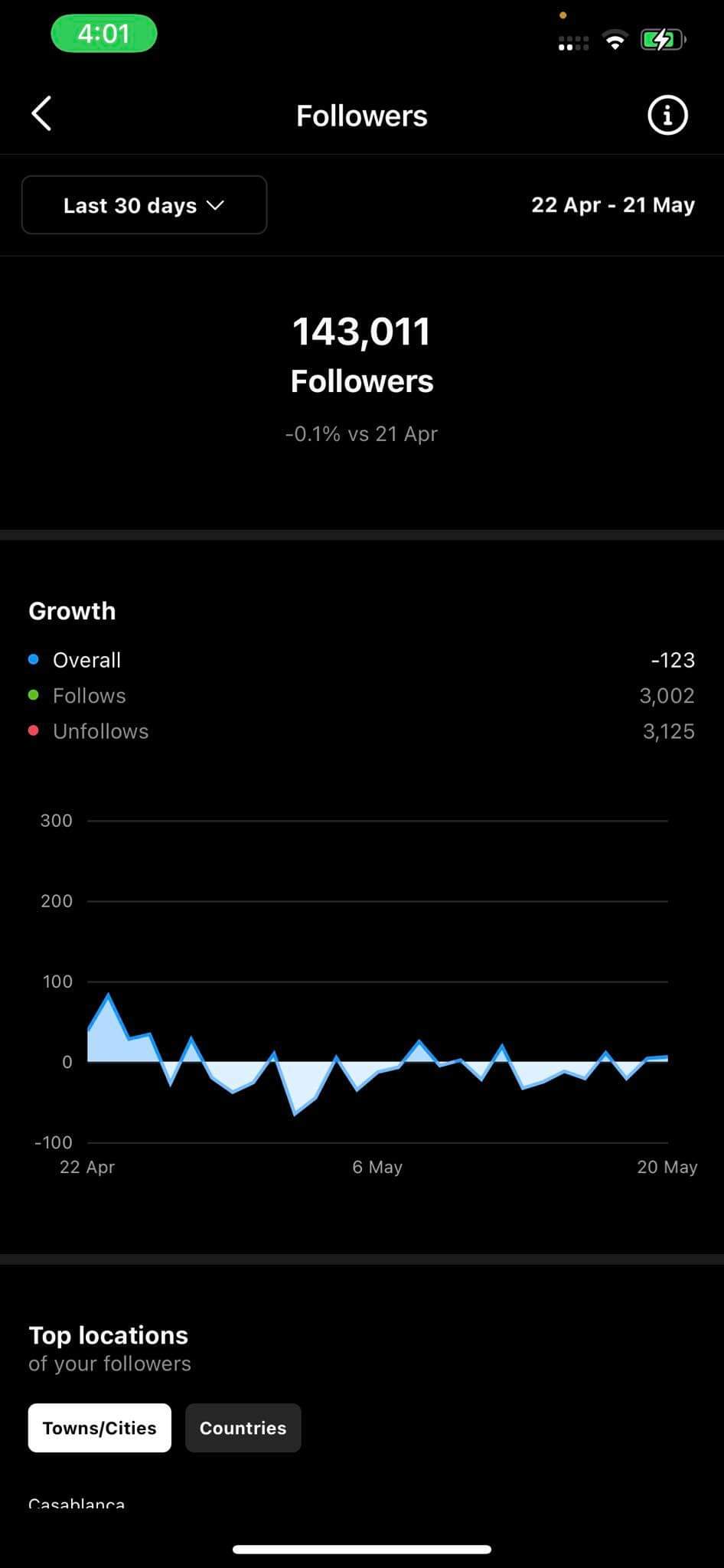724x1568 pixels.
Task: Switch to the Countries tab
Action: click(243, 1428)
